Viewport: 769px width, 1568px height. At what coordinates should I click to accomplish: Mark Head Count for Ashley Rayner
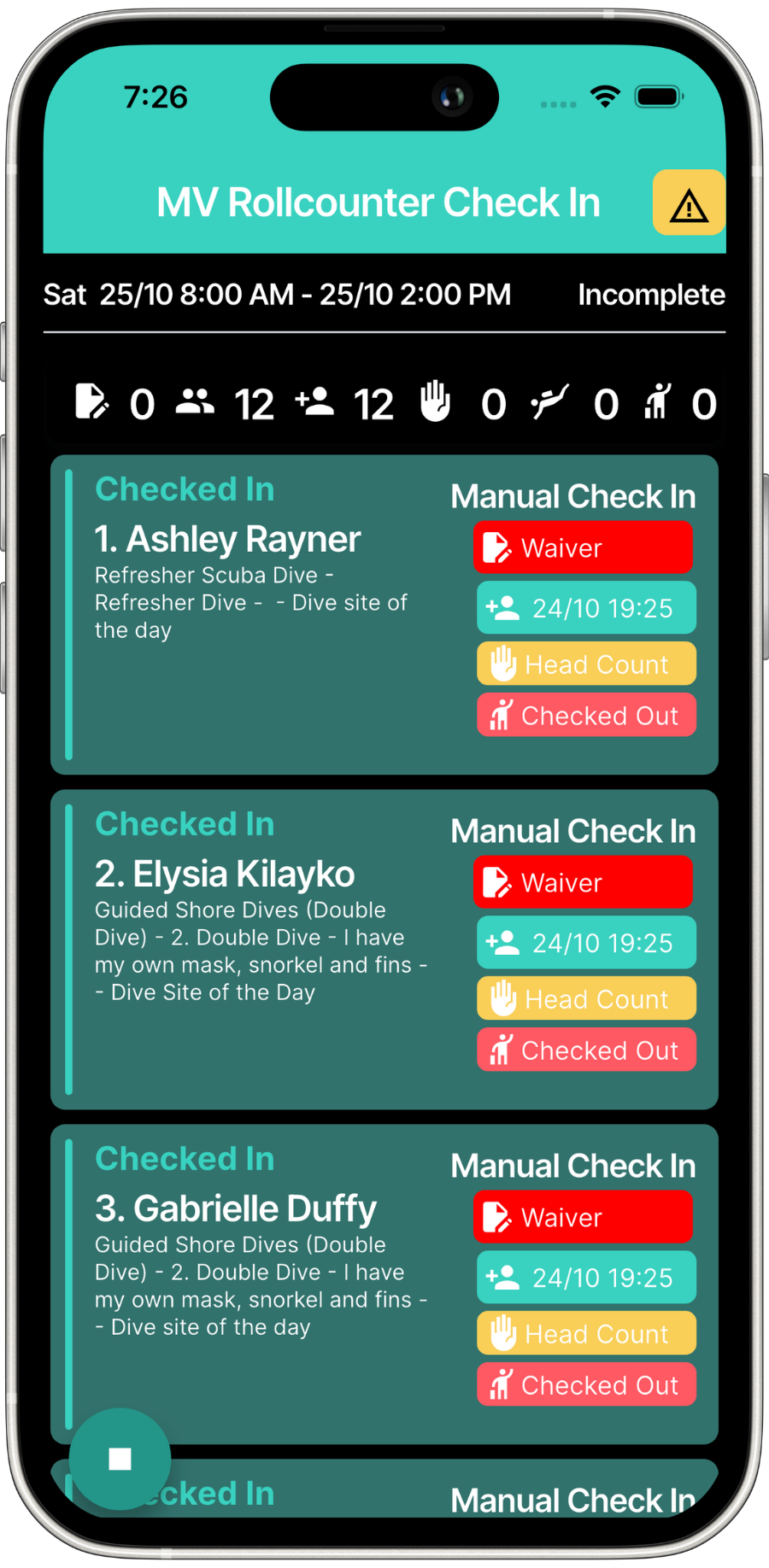[586, 664]
